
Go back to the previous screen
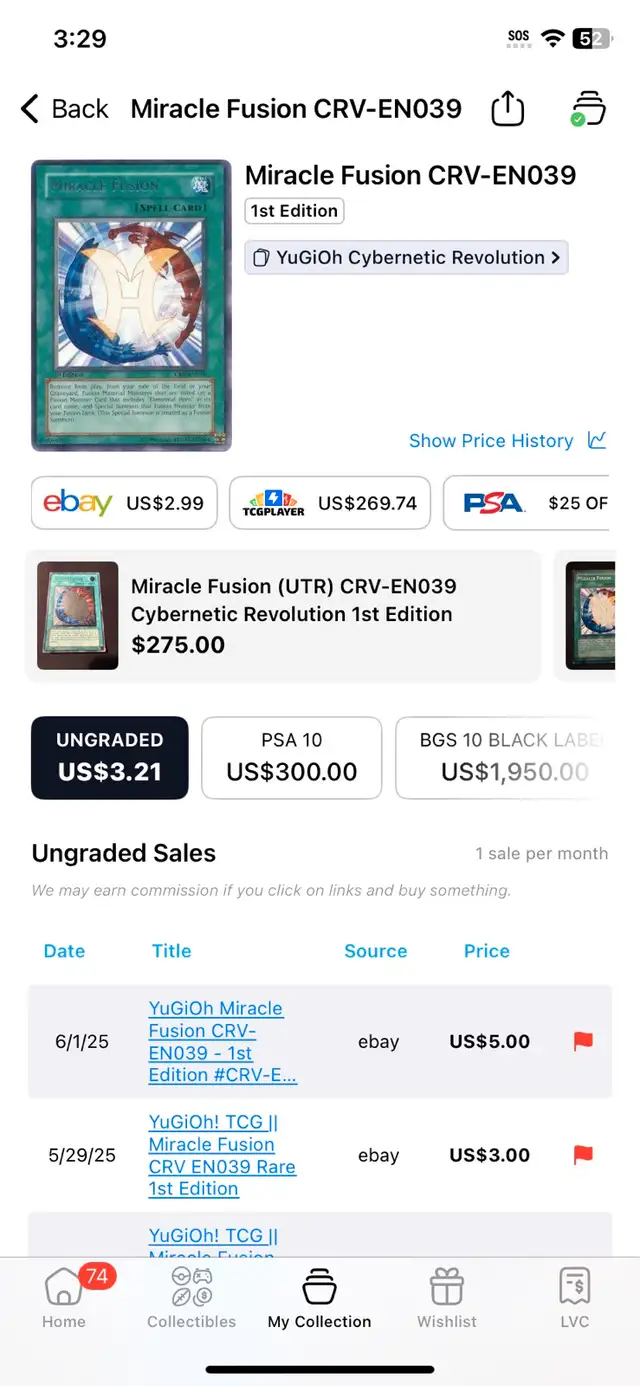pyautogui.click(x=64, y=109)
